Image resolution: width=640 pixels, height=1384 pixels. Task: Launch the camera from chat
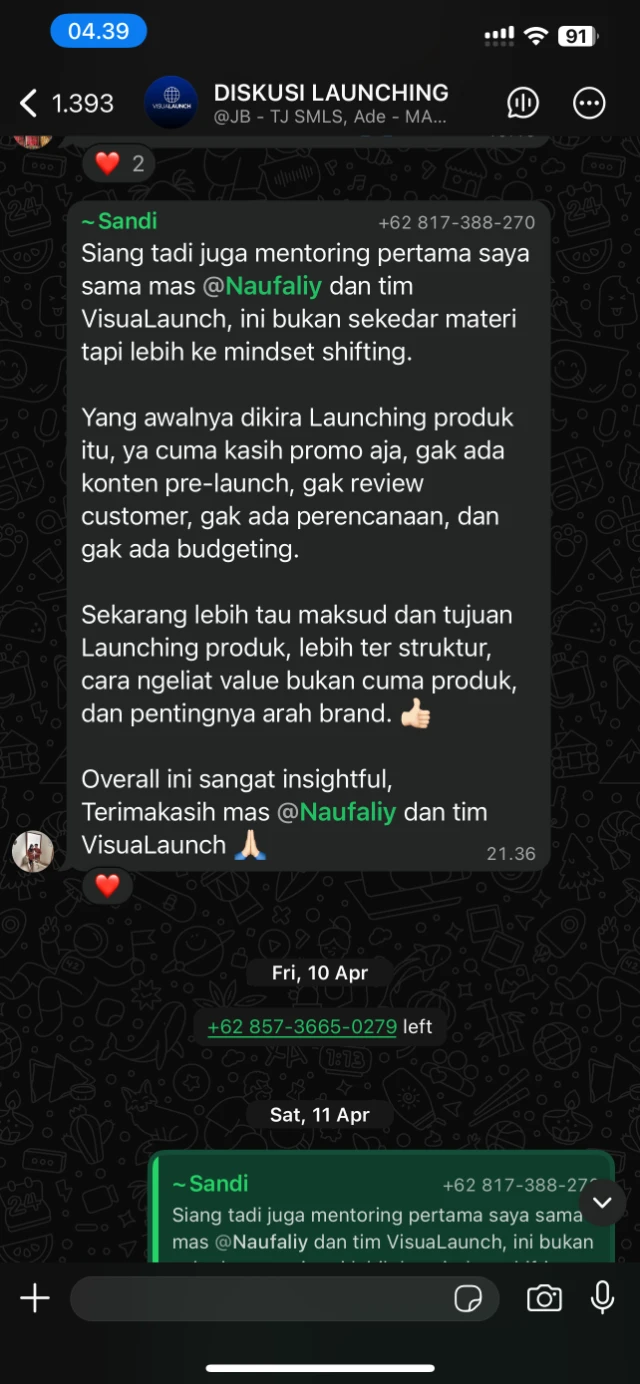coord(544,1298)
